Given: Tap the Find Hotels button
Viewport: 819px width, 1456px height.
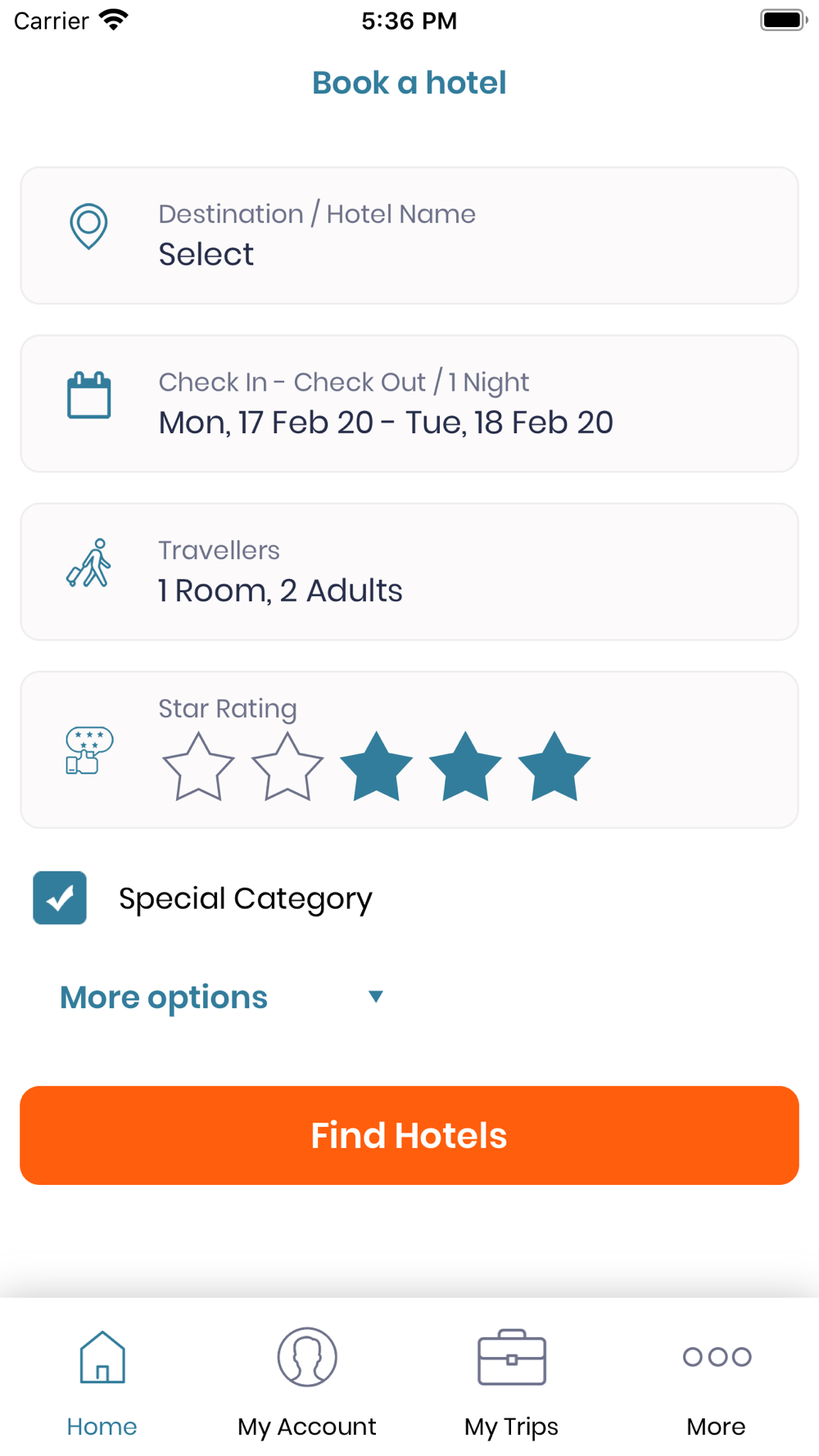Looking at the screenshot, I should pos(409,1135).
